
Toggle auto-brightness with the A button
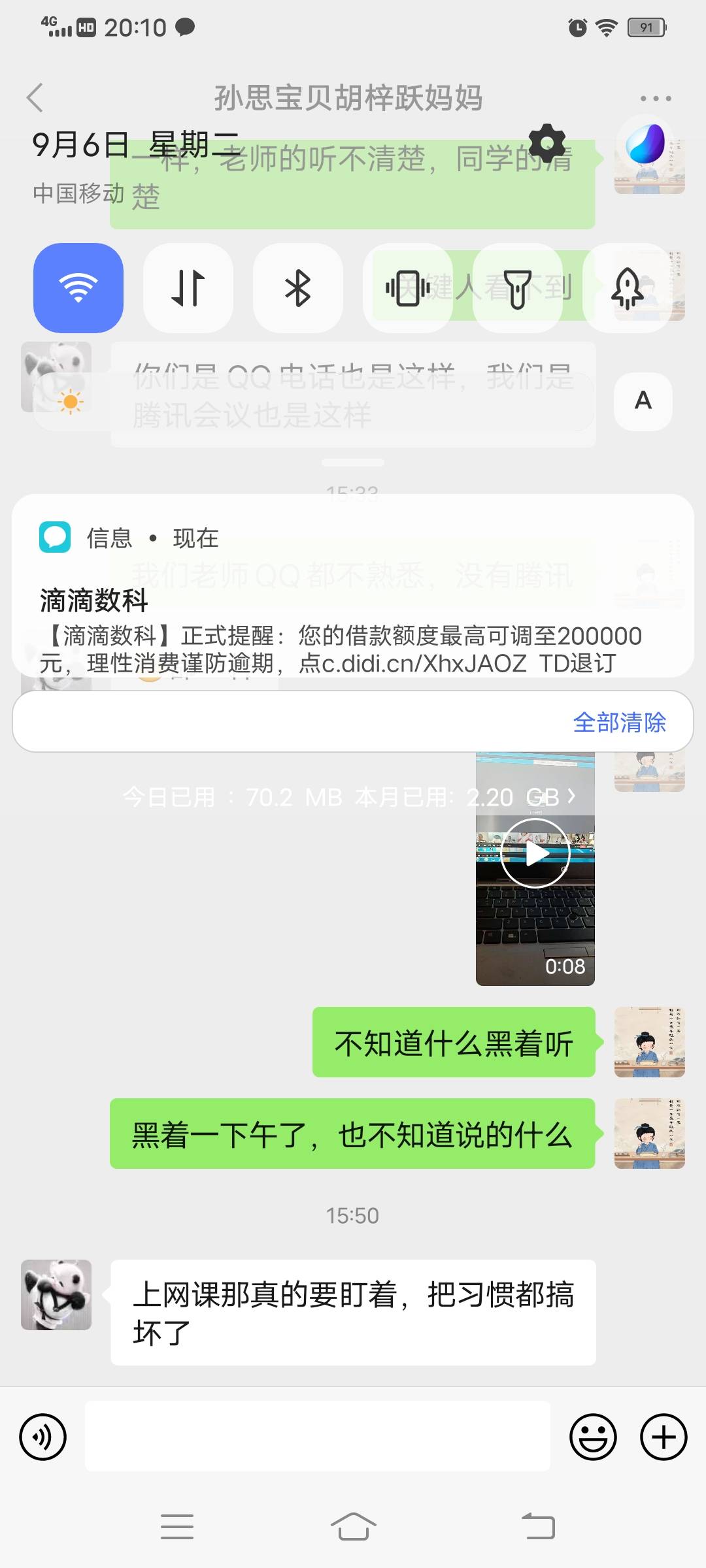pos(642,401)
